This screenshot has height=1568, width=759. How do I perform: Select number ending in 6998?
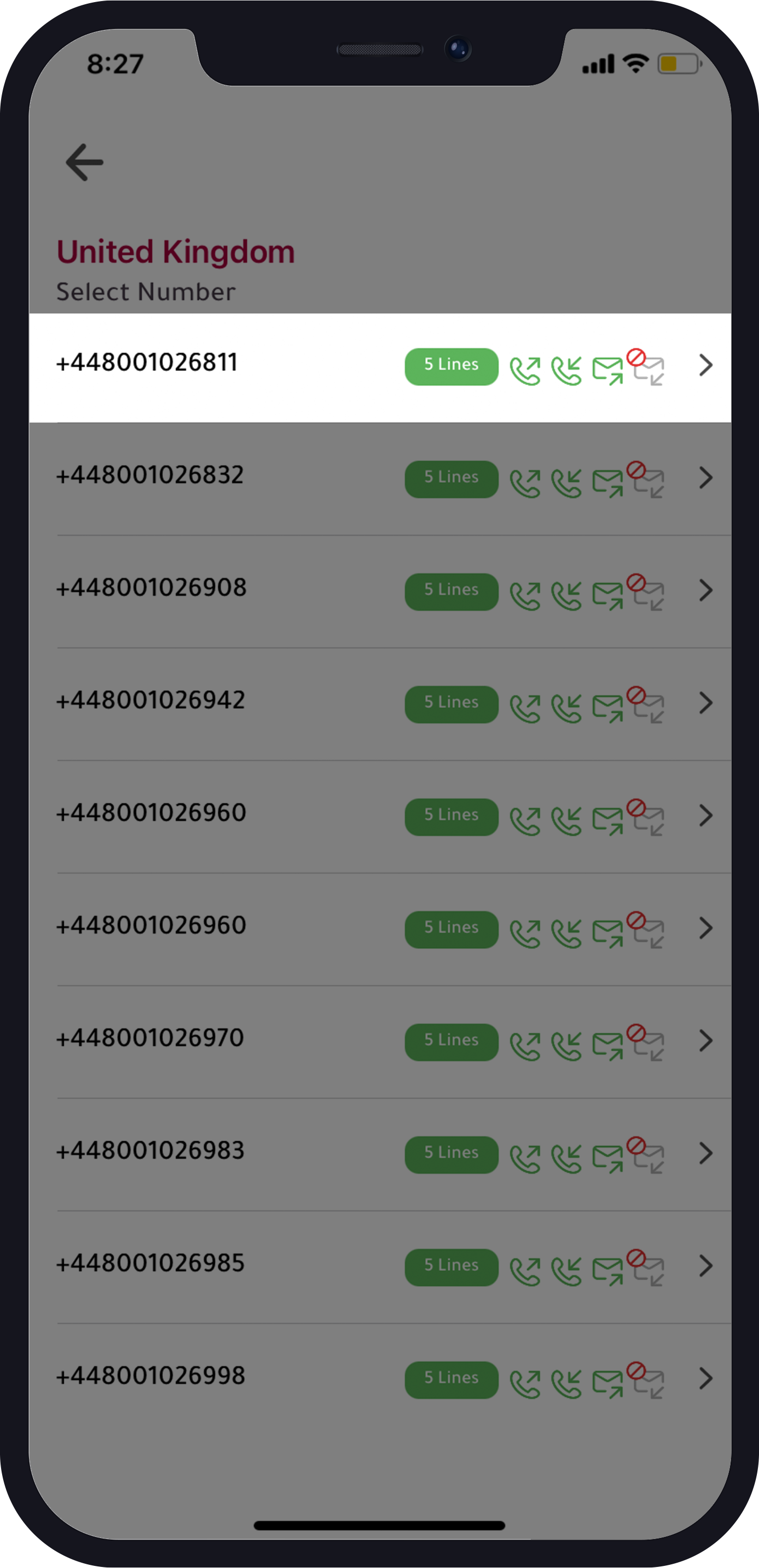(x=150, y=1376)
